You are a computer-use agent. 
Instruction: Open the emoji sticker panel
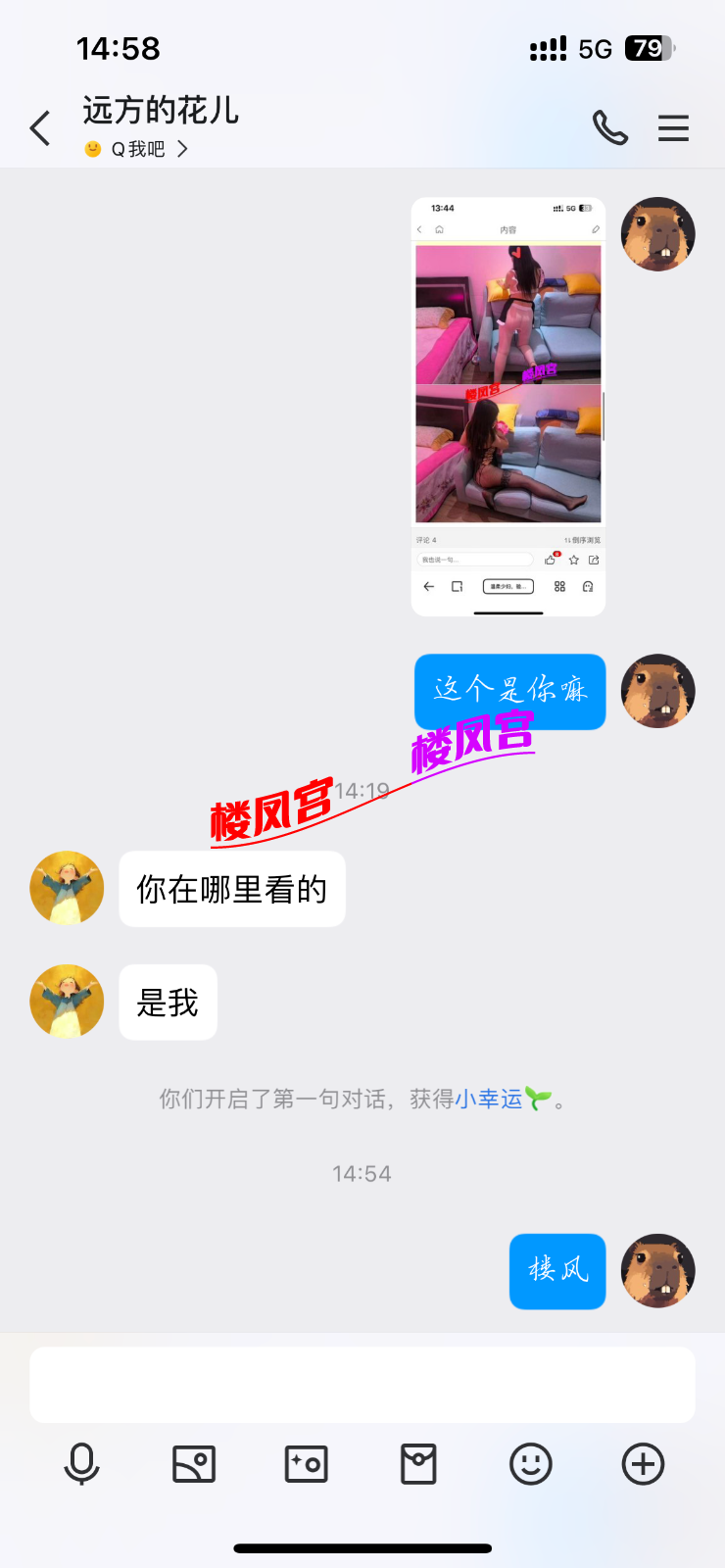531,1464
